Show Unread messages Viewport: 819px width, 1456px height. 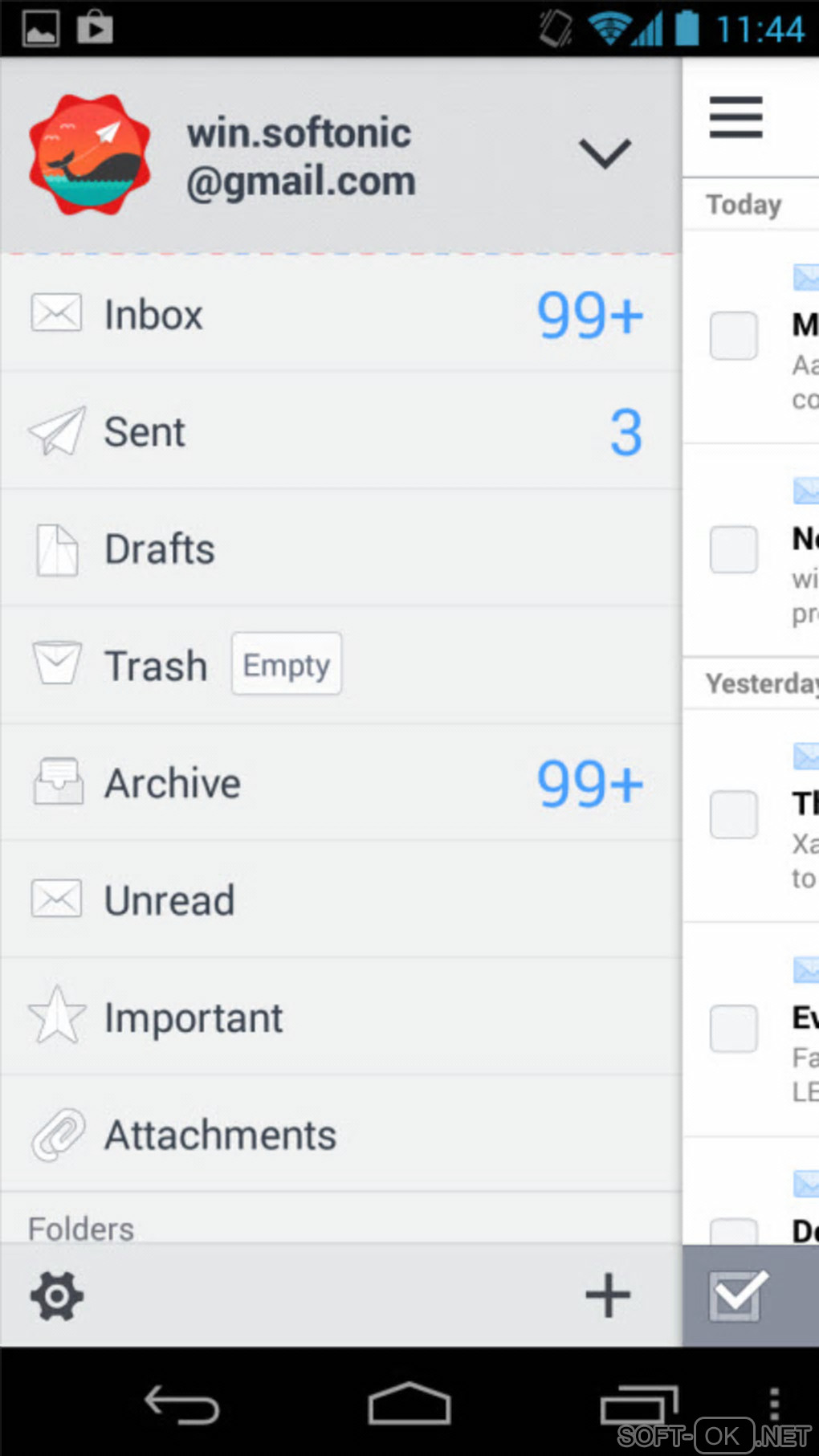(169, 900)
